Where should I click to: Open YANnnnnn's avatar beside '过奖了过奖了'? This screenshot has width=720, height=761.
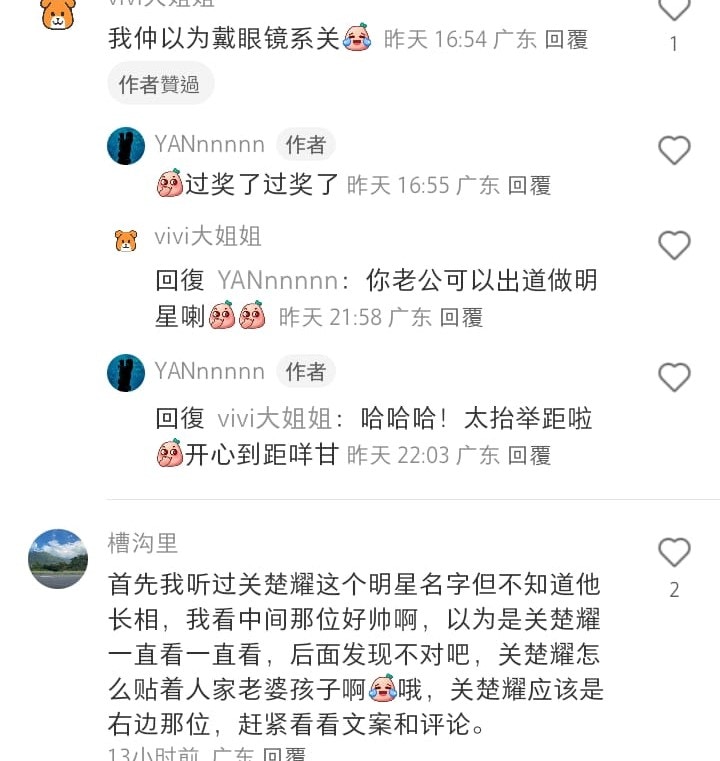[x=126, y=146]
